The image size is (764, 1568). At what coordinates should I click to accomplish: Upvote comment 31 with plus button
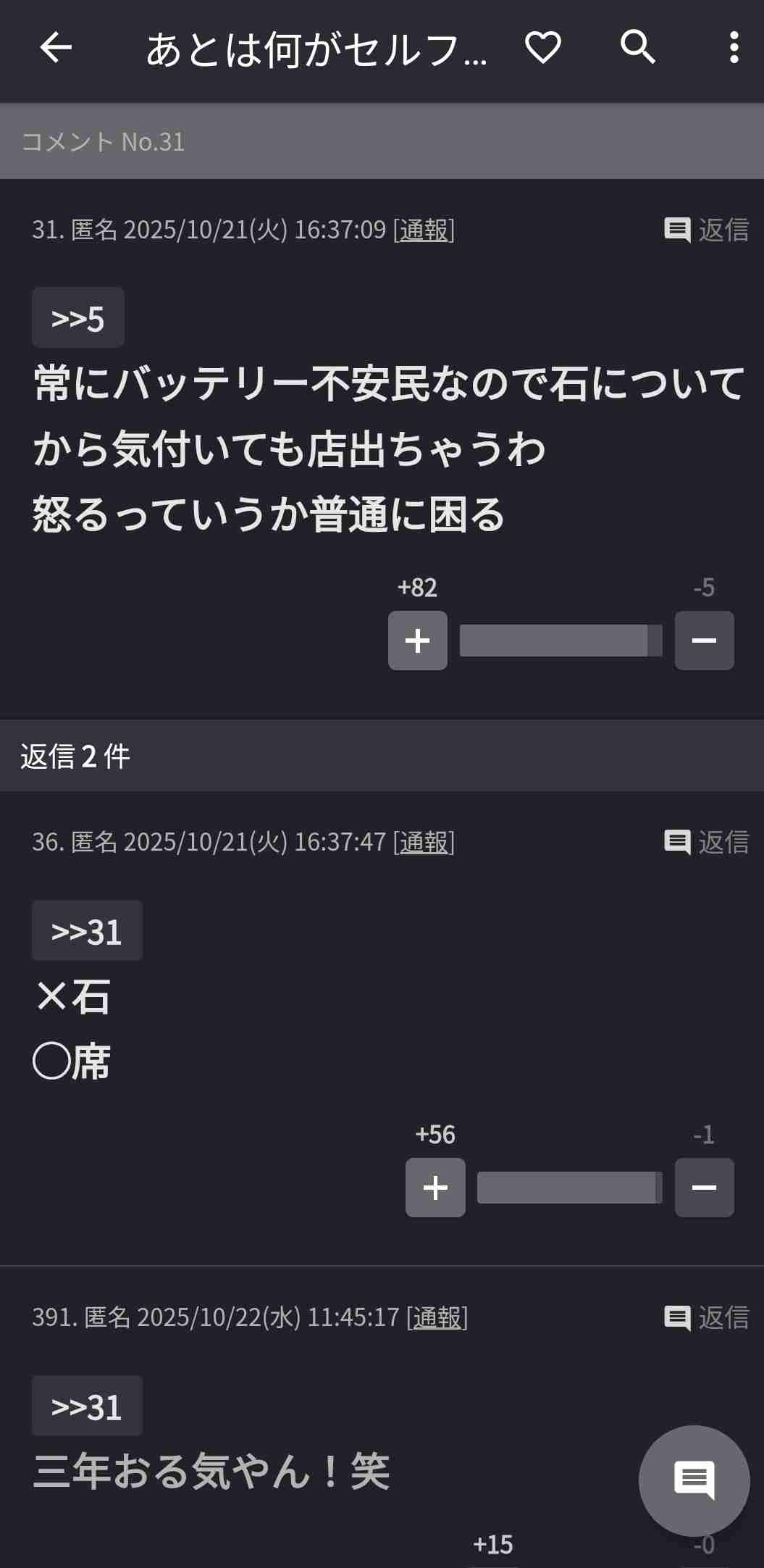click(x=417, y=641)
